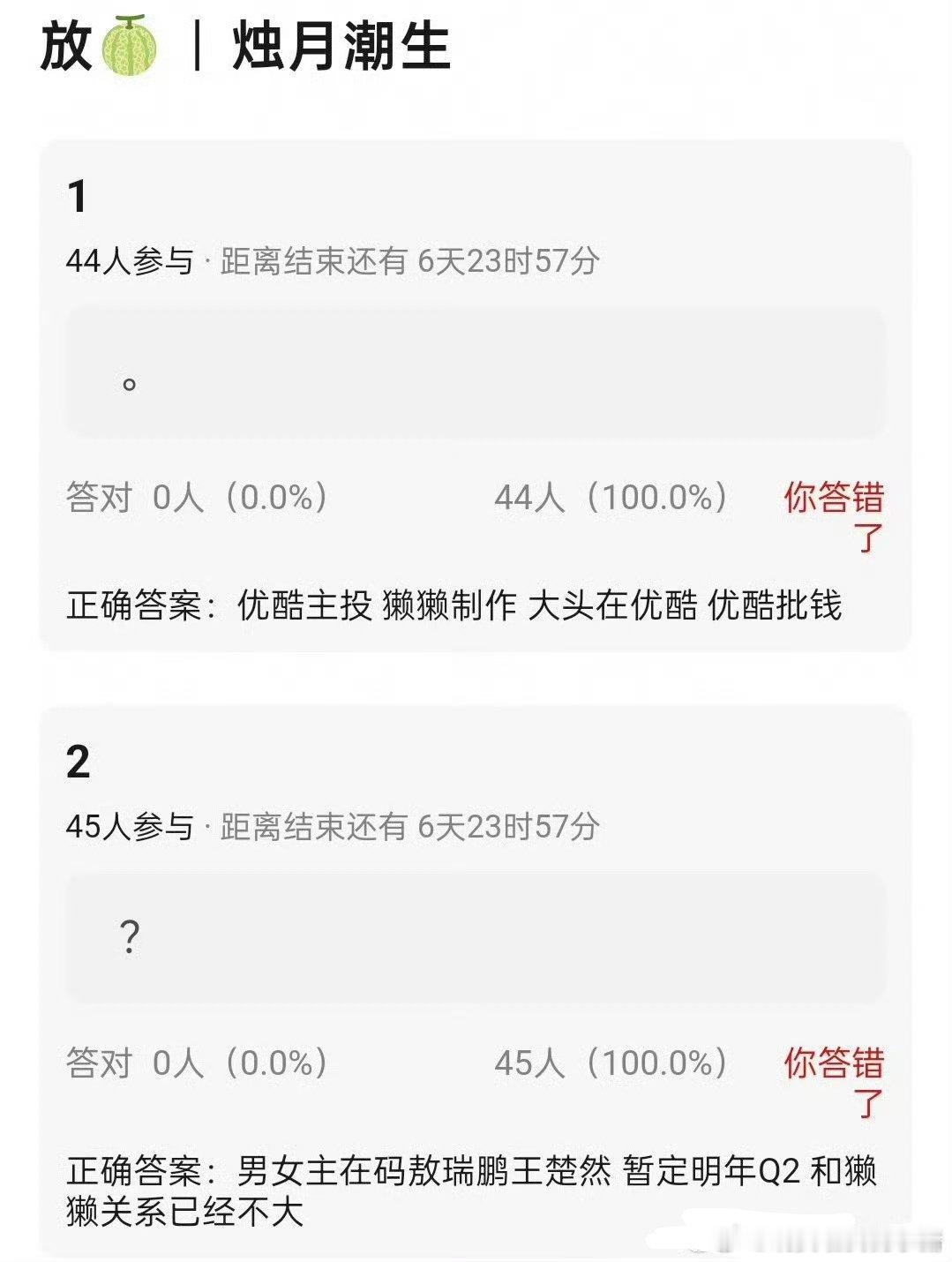This screenshot has height=1262, width=952.
Task: Select the 答对 0人（0.0%） stat in question 1
Action: pos(199,499)
